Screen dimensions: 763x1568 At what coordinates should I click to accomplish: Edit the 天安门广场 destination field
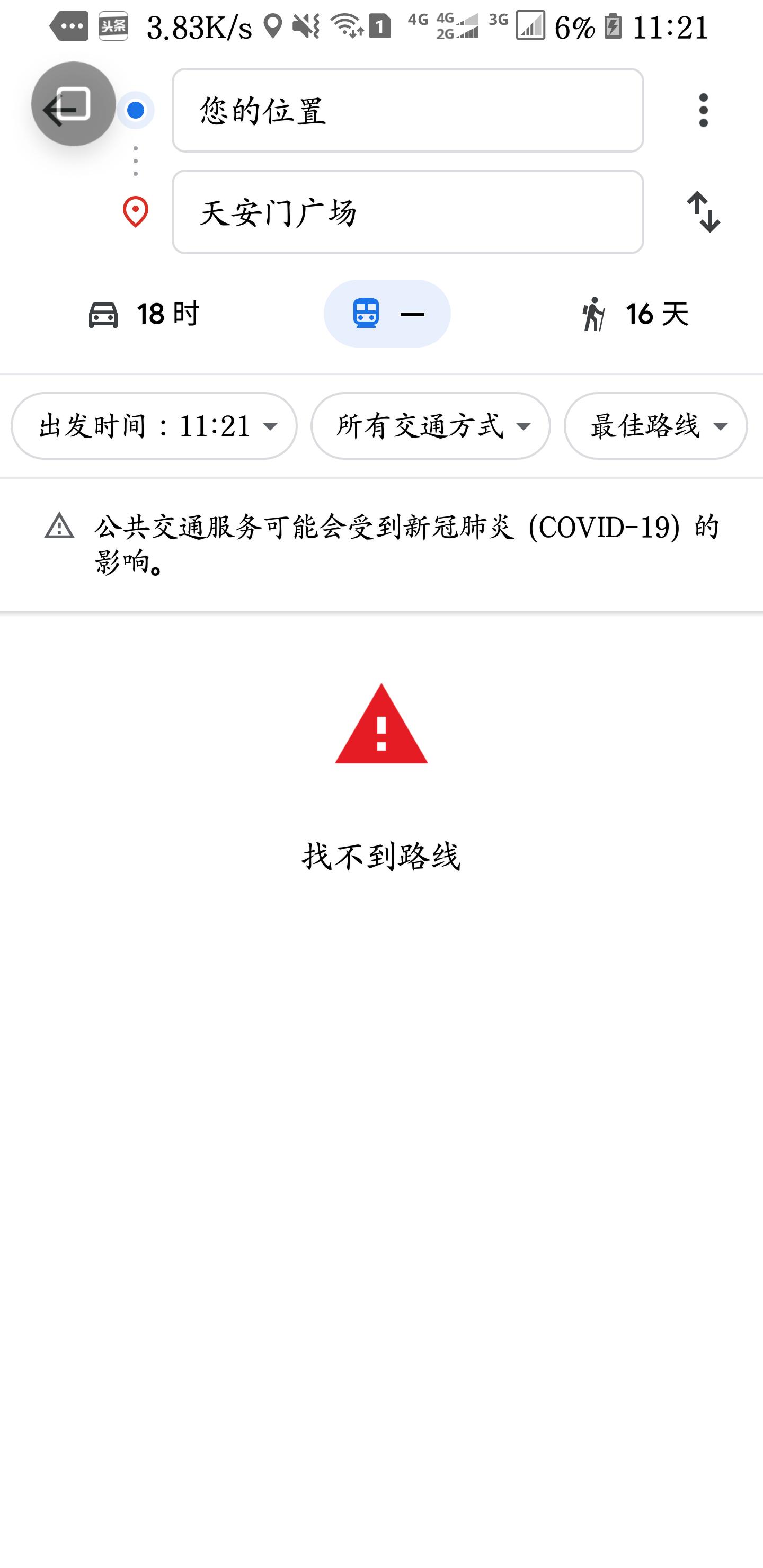[408, 213]
